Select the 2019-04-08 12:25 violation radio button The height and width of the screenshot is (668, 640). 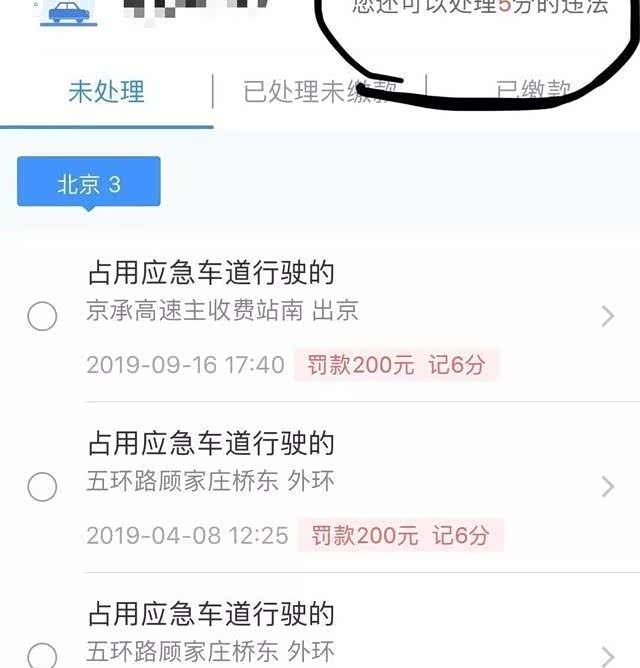(42, 487)
